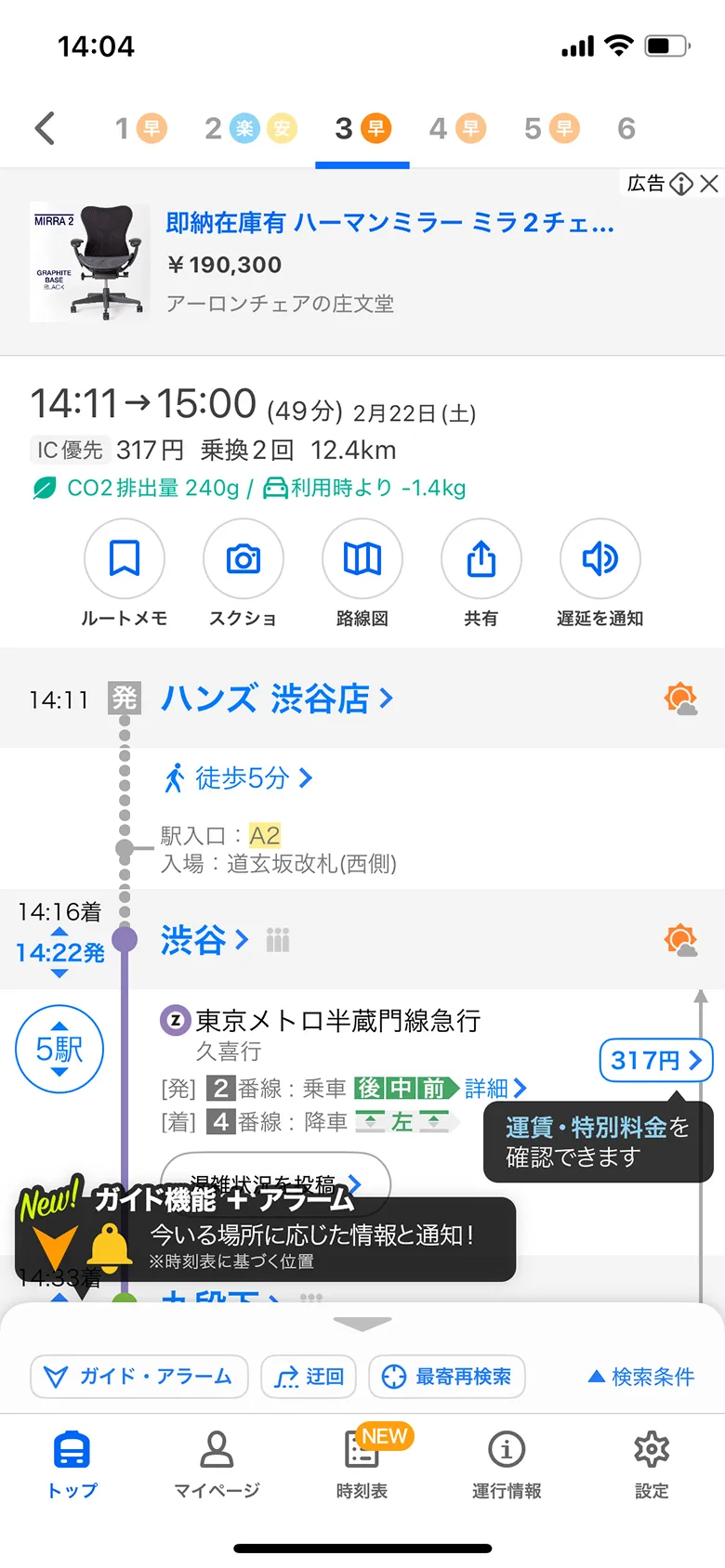Check weather icon next to ハンズ渋谷店
Image resolution: width=725 pixels, height=1568 pixels.
pyautogui.click(x=681, y=698)
